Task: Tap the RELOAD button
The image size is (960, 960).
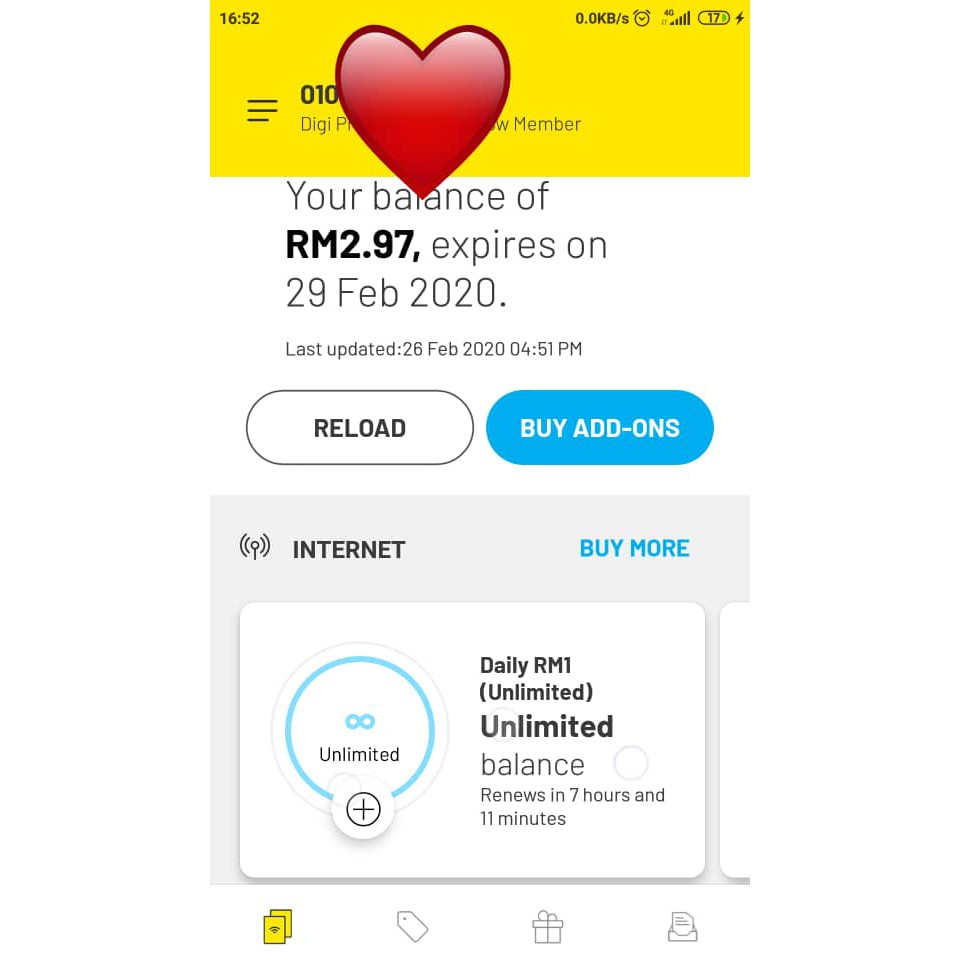Action: (360, 428)
